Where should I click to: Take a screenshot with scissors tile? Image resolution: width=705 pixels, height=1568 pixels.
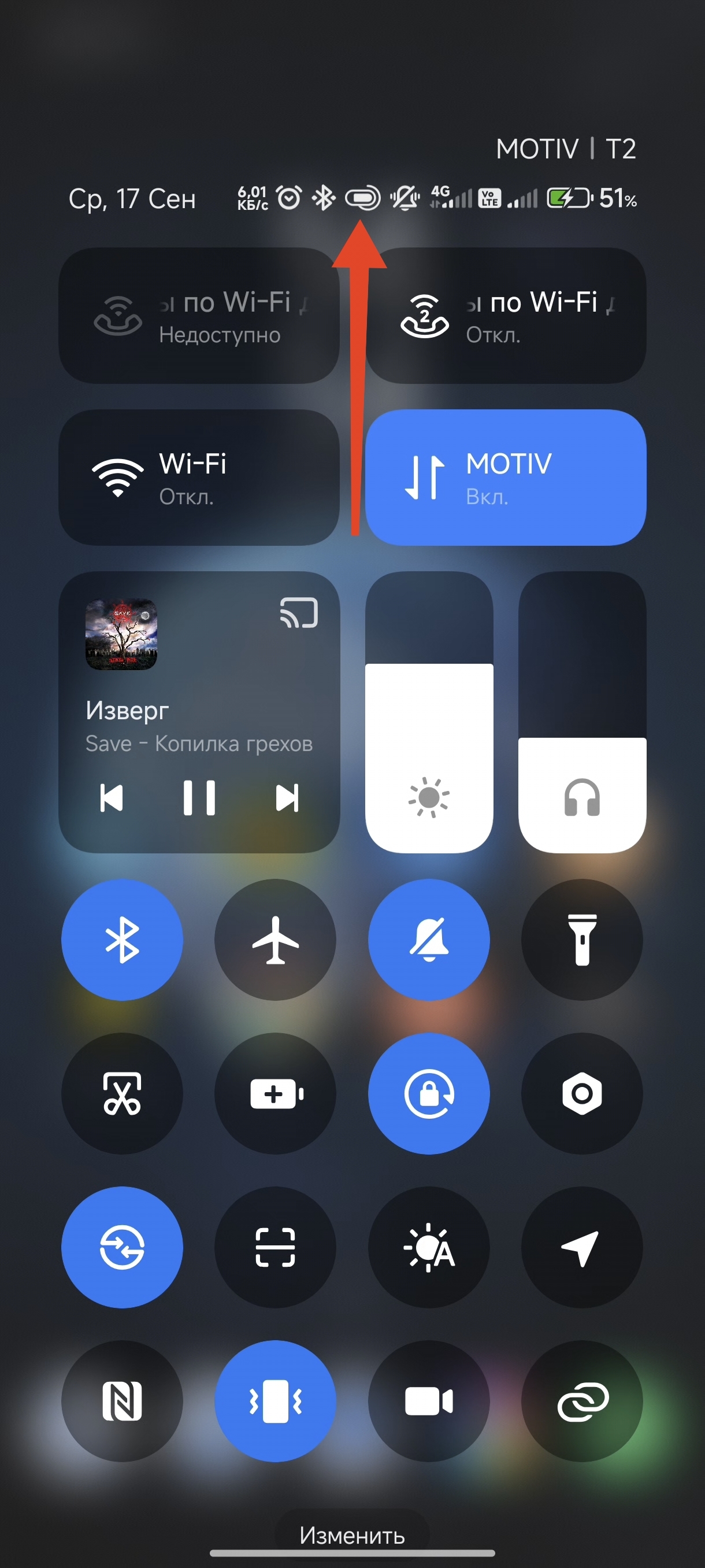click(x=123, y=1094)
